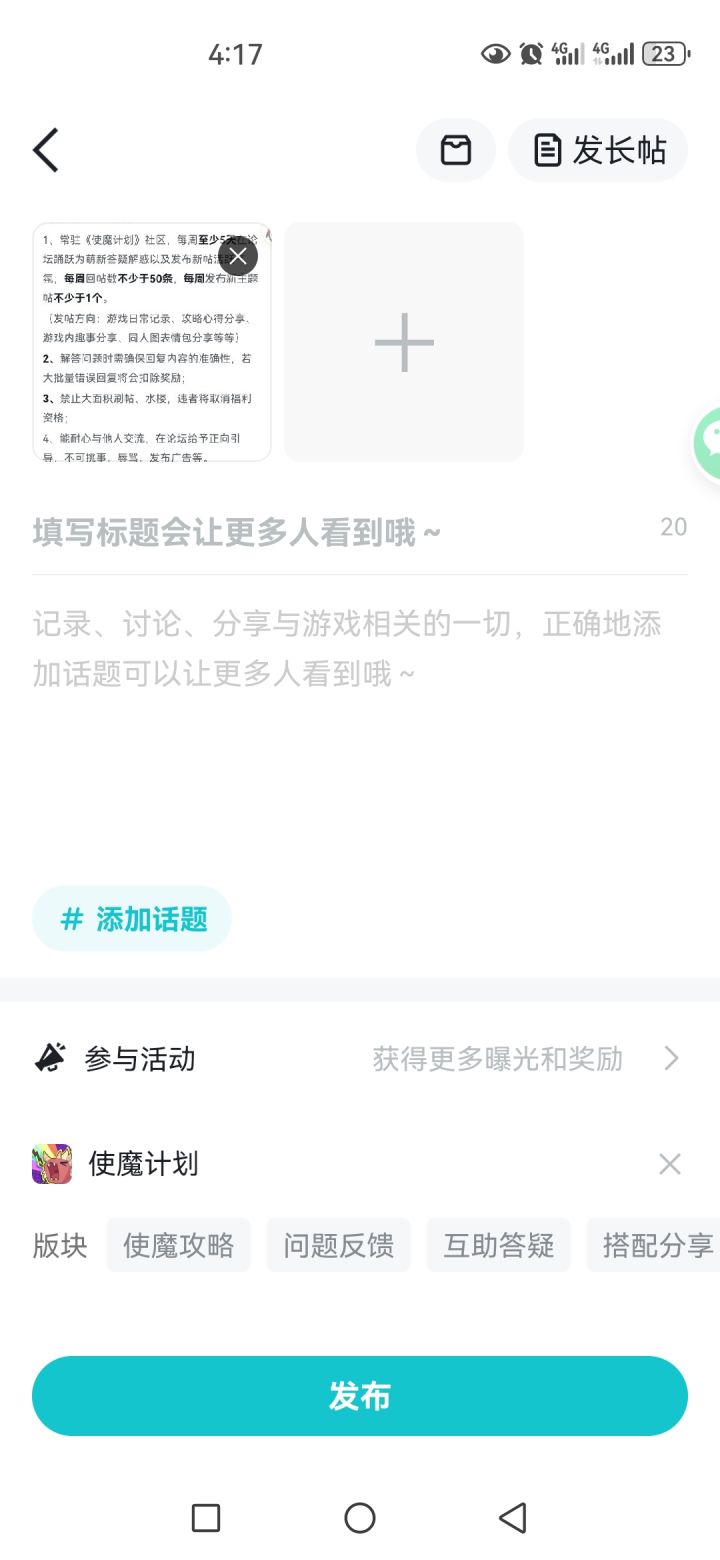Select the 发长帖 document icon
This screenshot has width=720, height=1560.
pos(548,149)
